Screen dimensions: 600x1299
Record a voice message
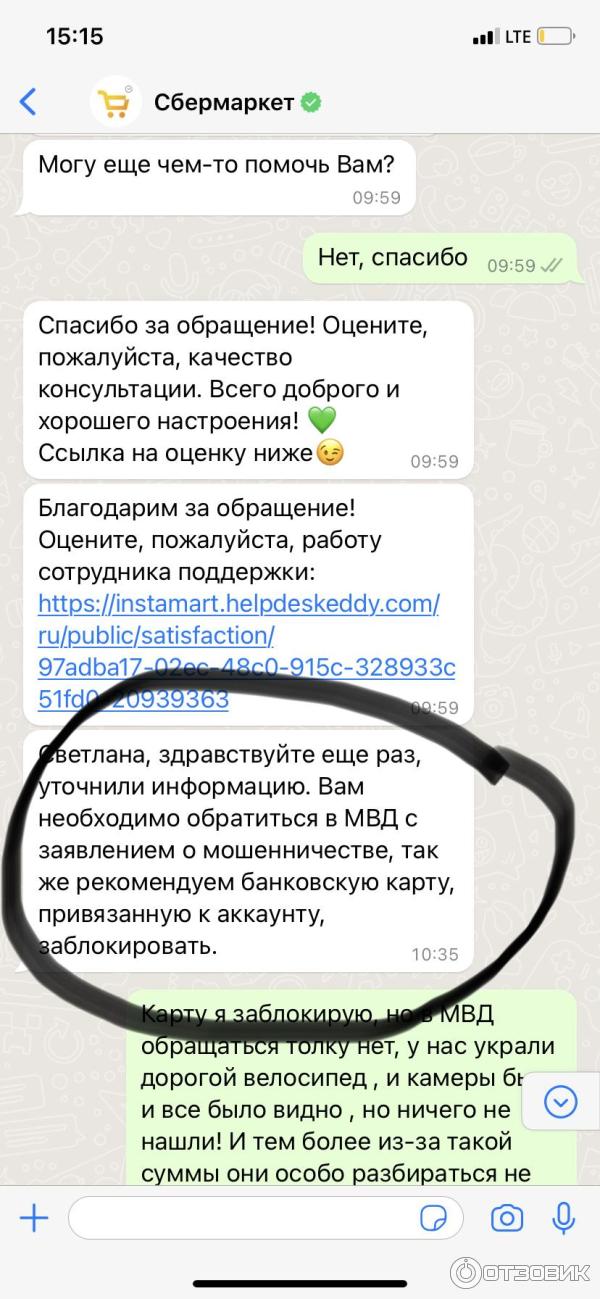563,1218
